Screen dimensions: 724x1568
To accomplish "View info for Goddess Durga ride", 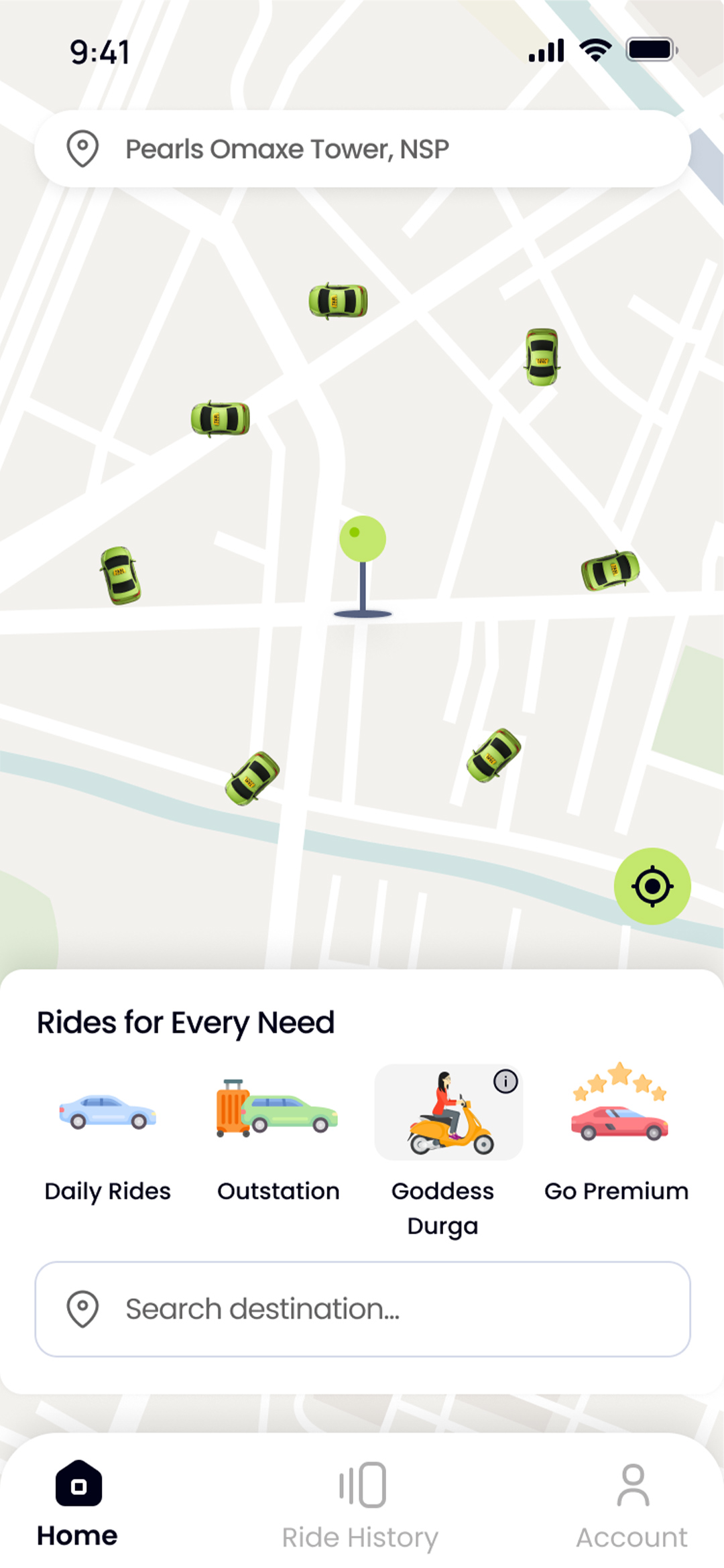I will coord(505,1081).
